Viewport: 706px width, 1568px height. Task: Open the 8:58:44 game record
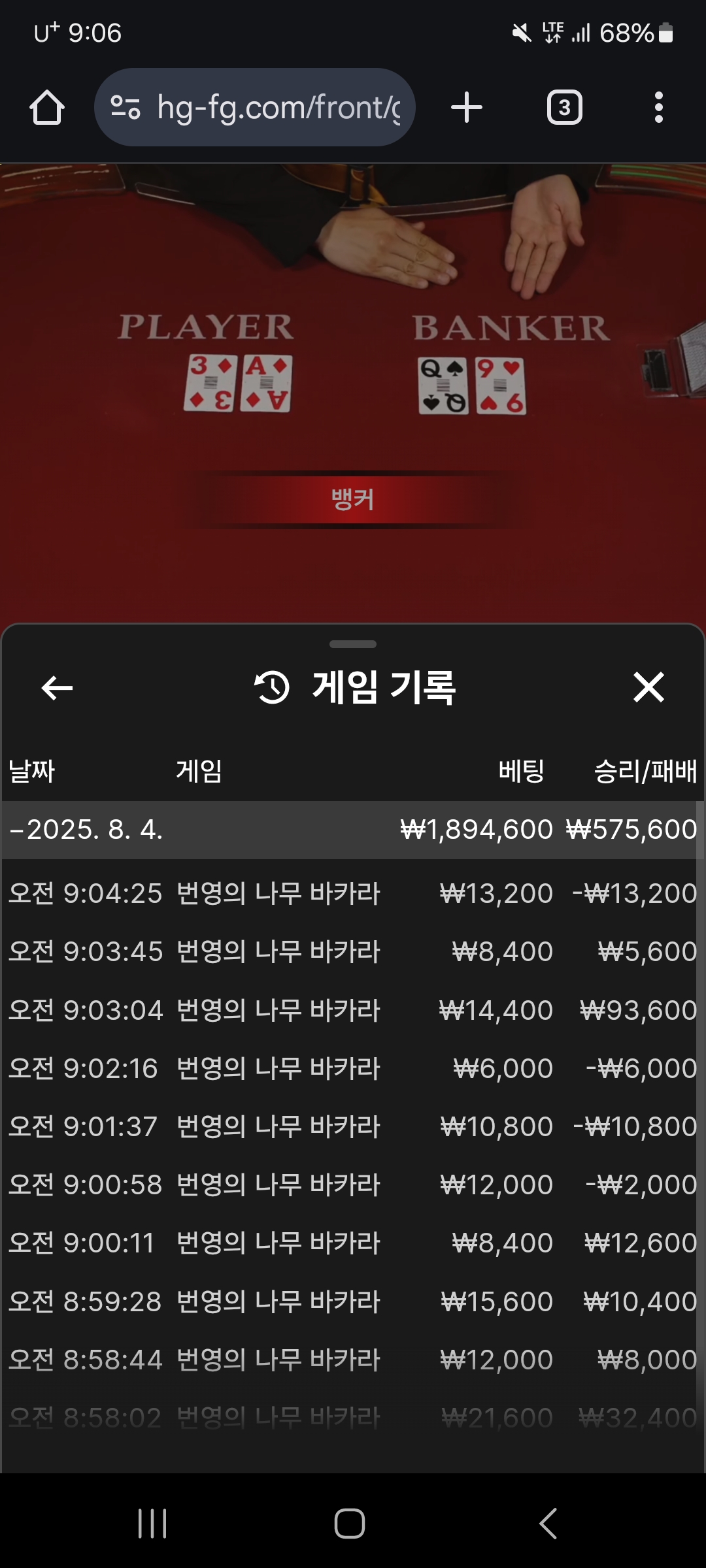(x=353, y=1360)
